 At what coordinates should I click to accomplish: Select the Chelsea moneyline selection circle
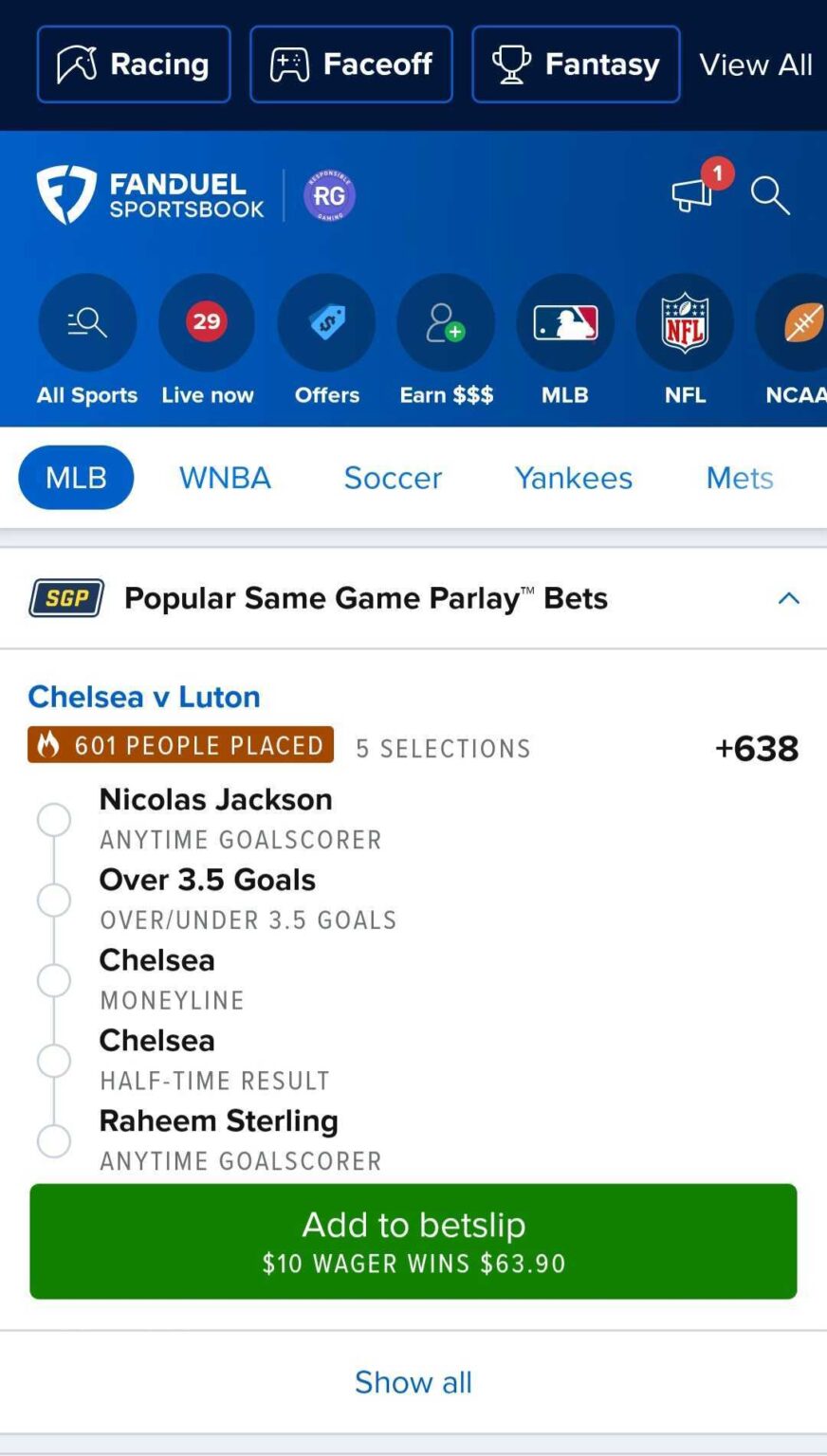[54, 979]
